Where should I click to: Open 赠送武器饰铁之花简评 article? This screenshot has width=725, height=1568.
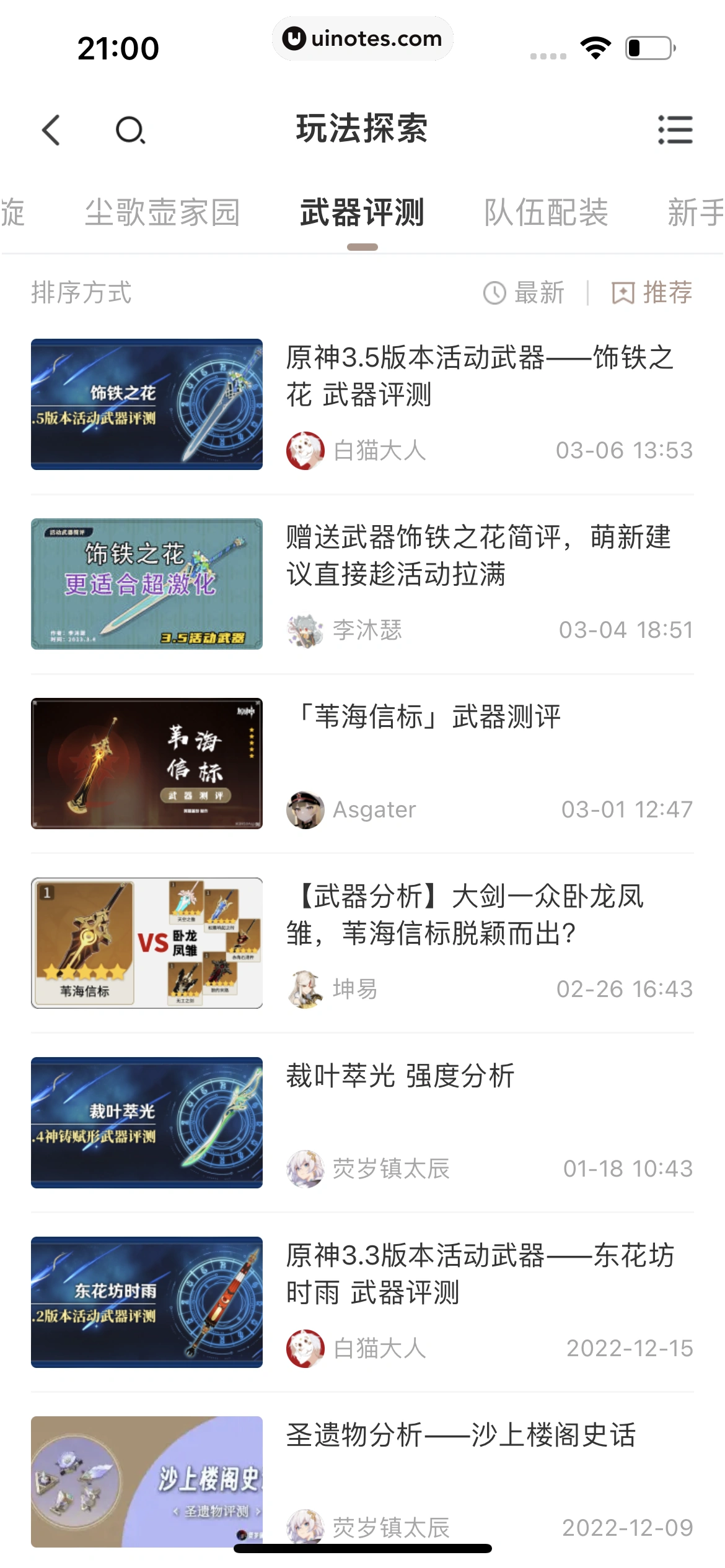(x=478, y=555)
